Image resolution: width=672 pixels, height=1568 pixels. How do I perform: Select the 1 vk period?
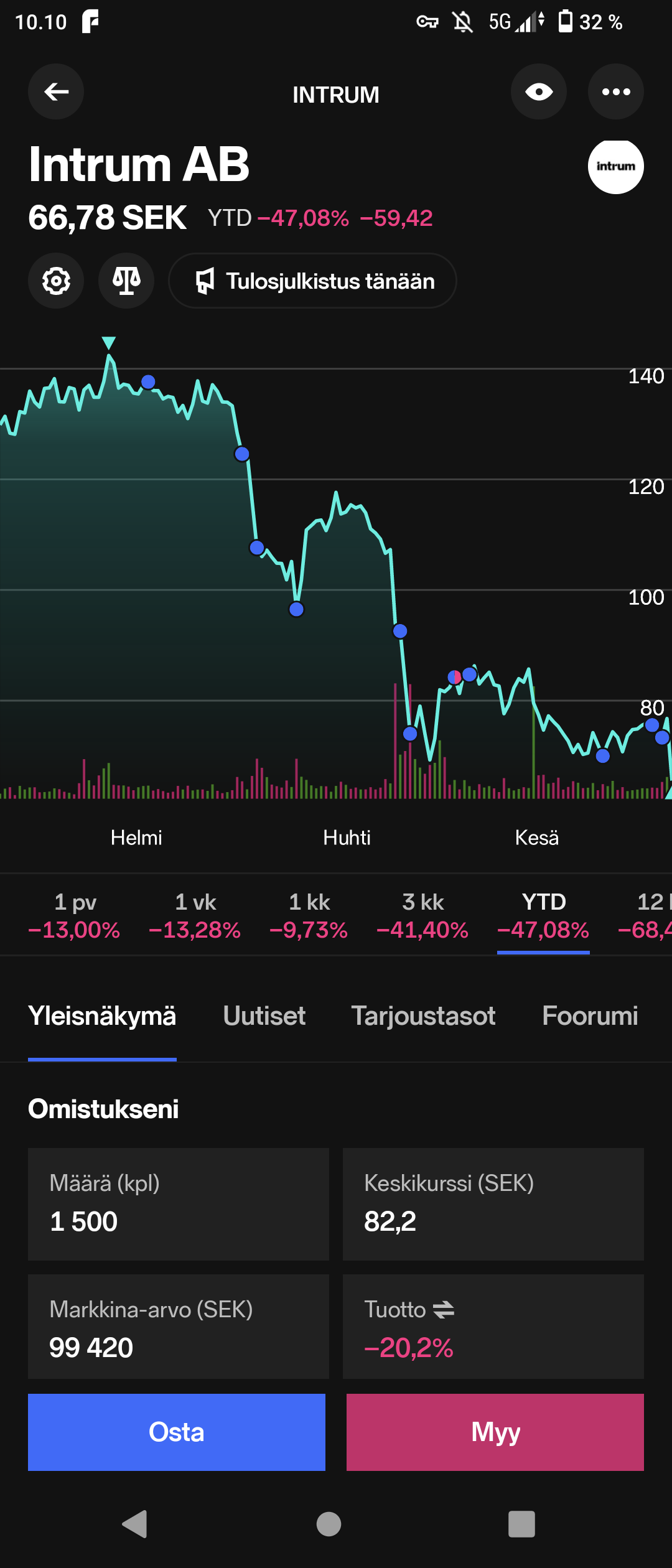[x=195, y=915]
